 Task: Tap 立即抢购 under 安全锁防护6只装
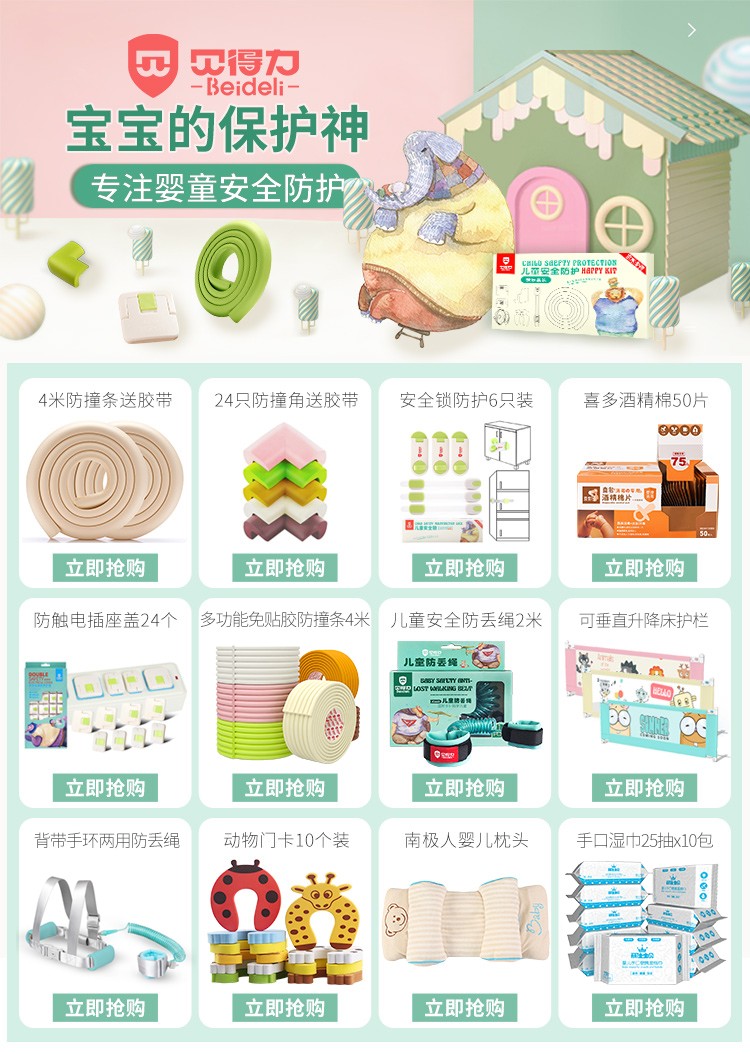[465, 568]
